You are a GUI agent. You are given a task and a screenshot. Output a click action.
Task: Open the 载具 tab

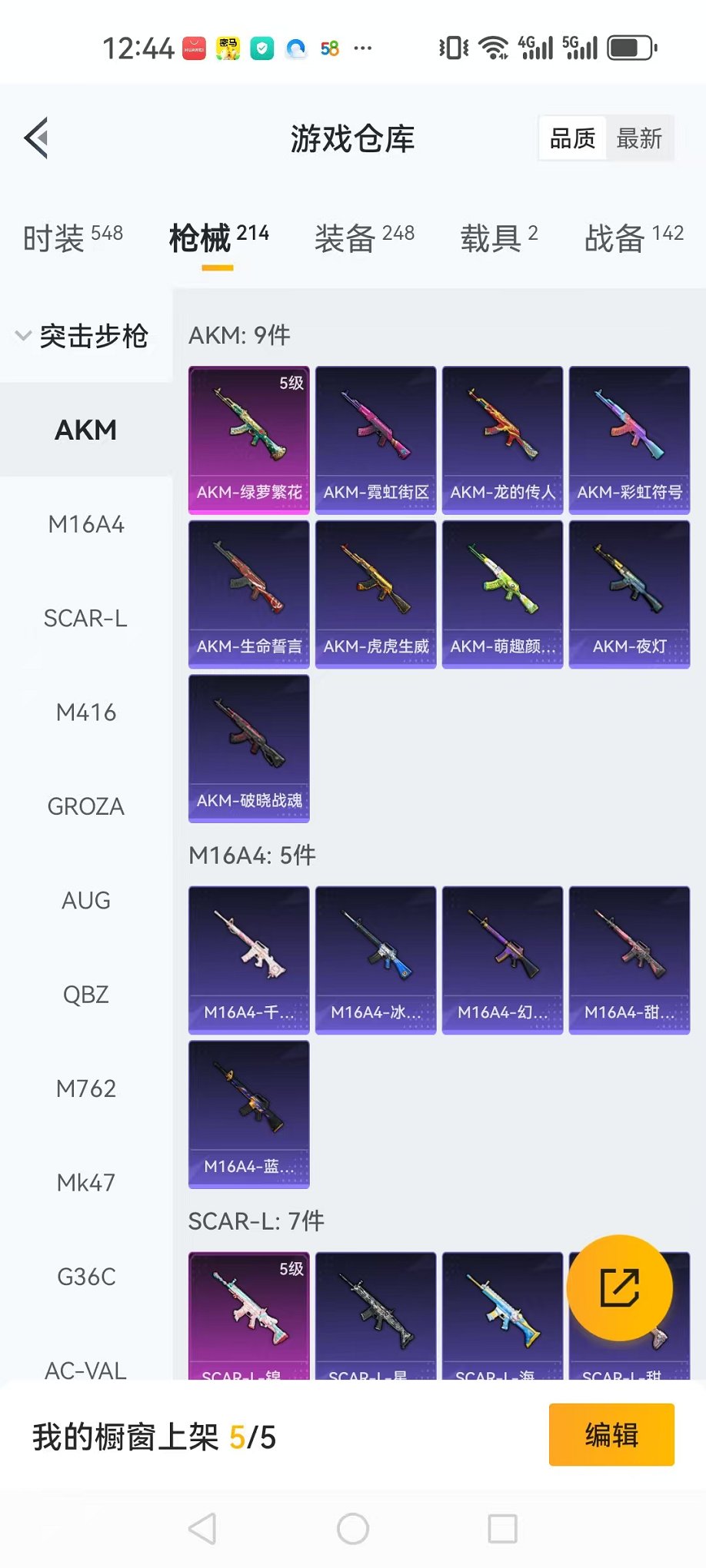pyautogui.click(x=498, y=238)
